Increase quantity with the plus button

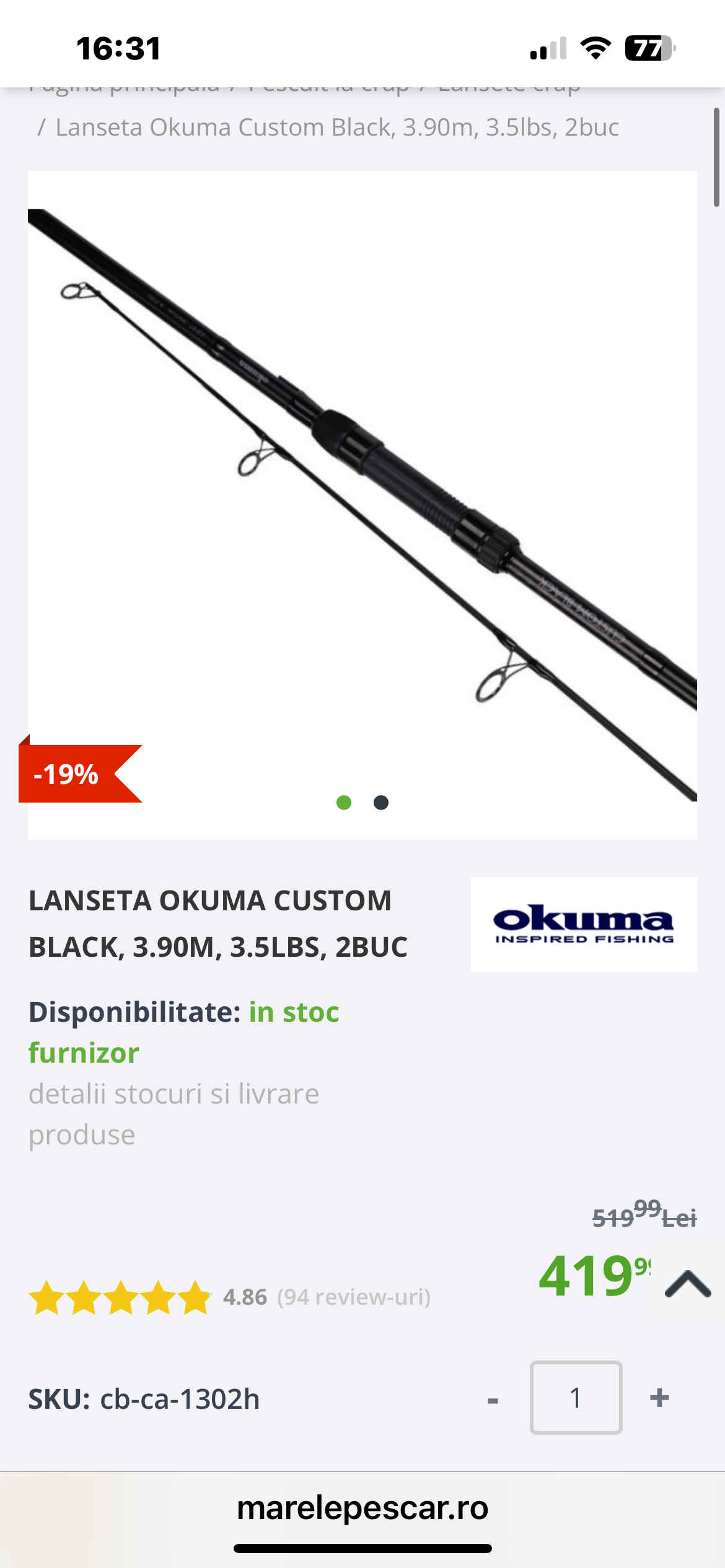tap(659, 1398)
